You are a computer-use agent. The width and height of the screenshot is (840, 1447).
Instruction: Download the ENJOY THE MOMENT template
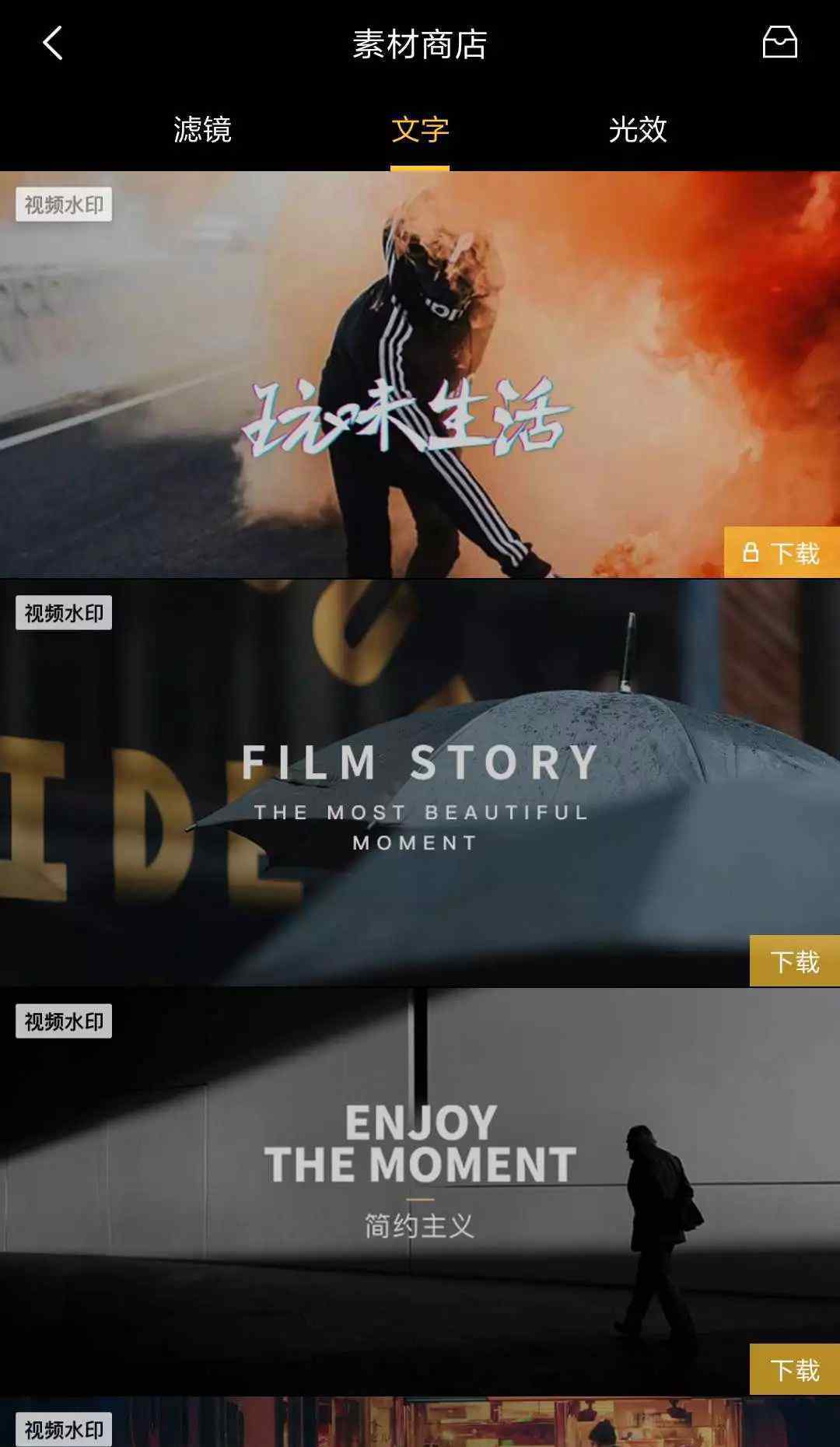pyautogui.click(x=795, y=1369)
